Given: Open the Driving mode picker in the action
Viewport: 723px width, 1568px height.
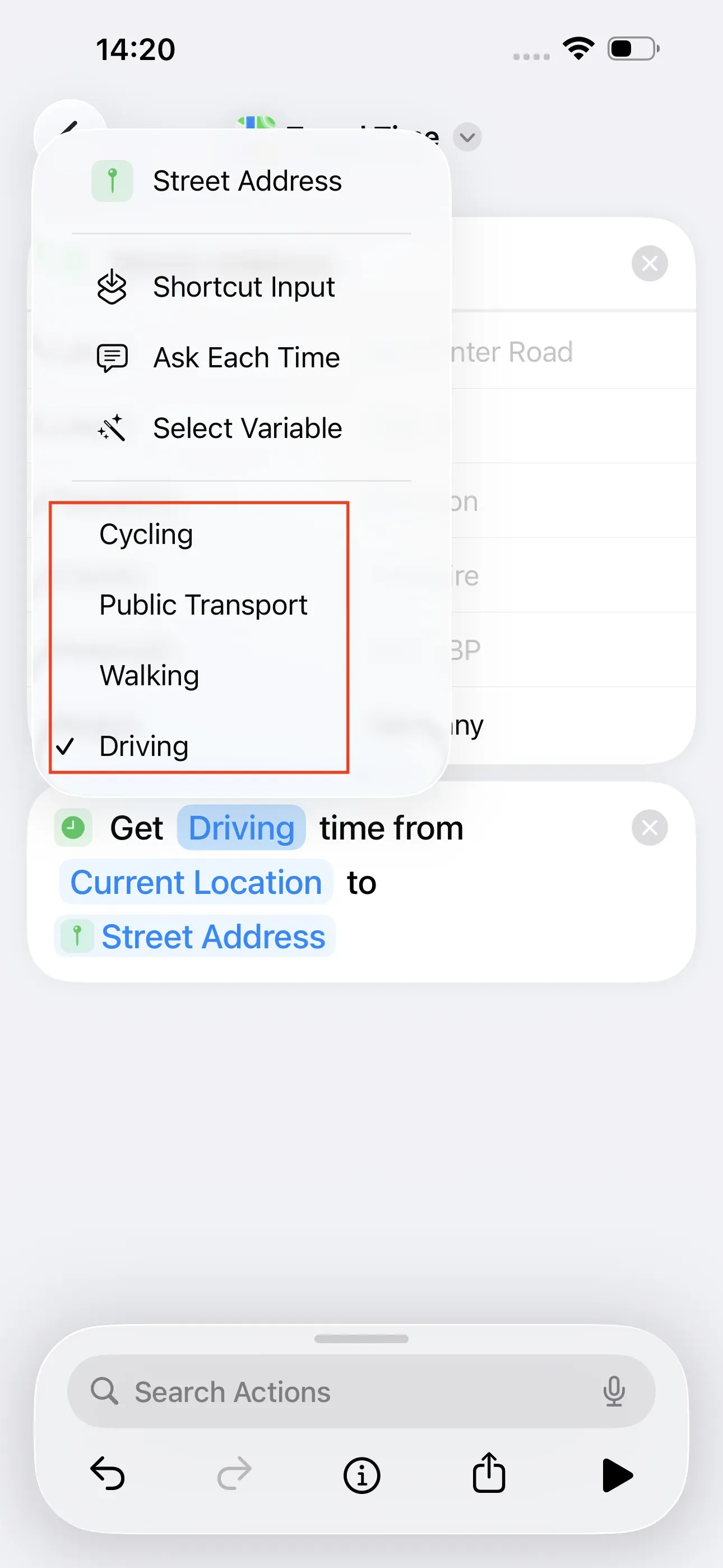Looking at the screenshot, I should [x=241, y=827].
